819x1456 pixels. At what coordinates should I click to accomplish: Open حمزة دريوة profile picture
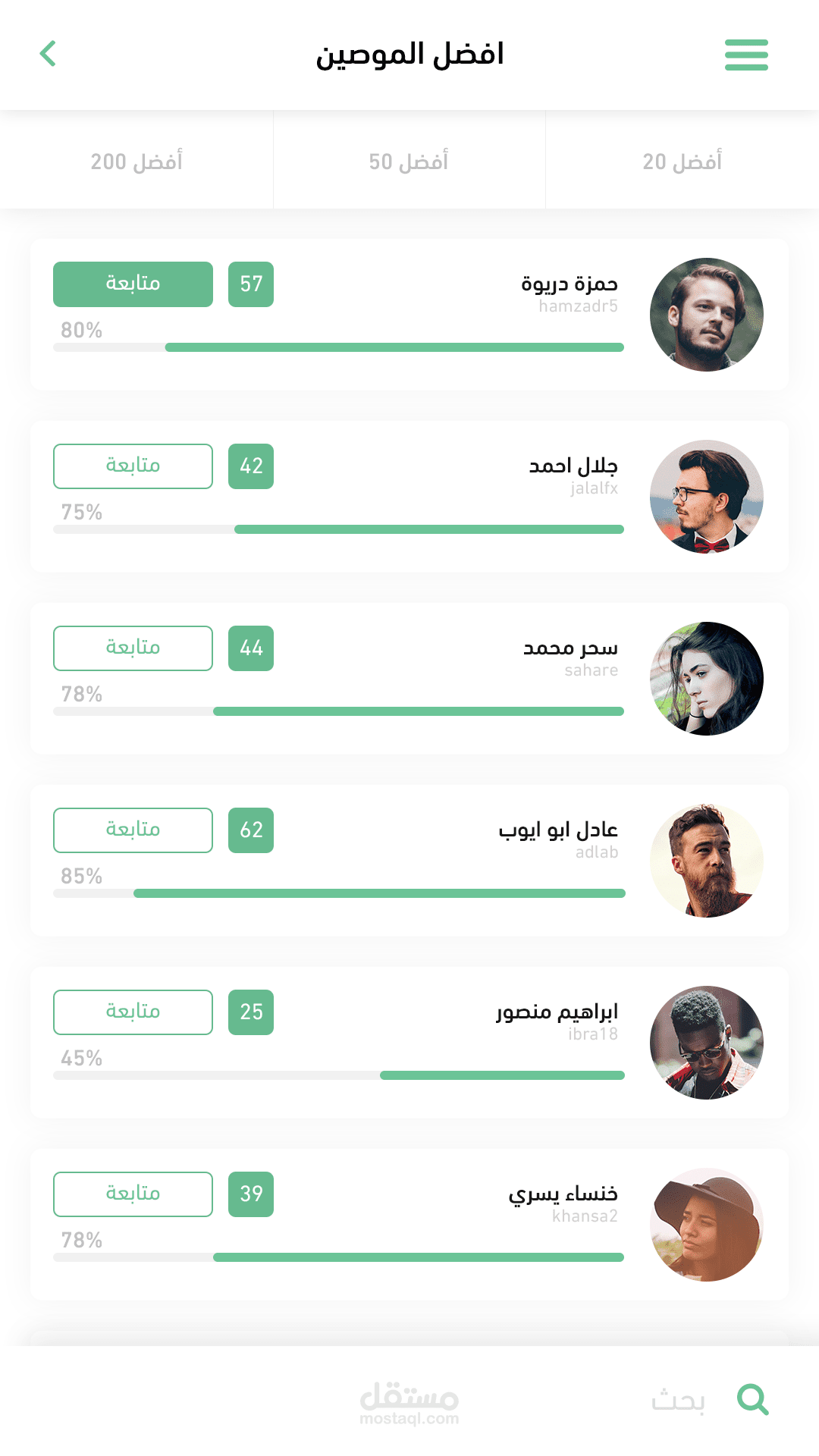click(707, 315)
